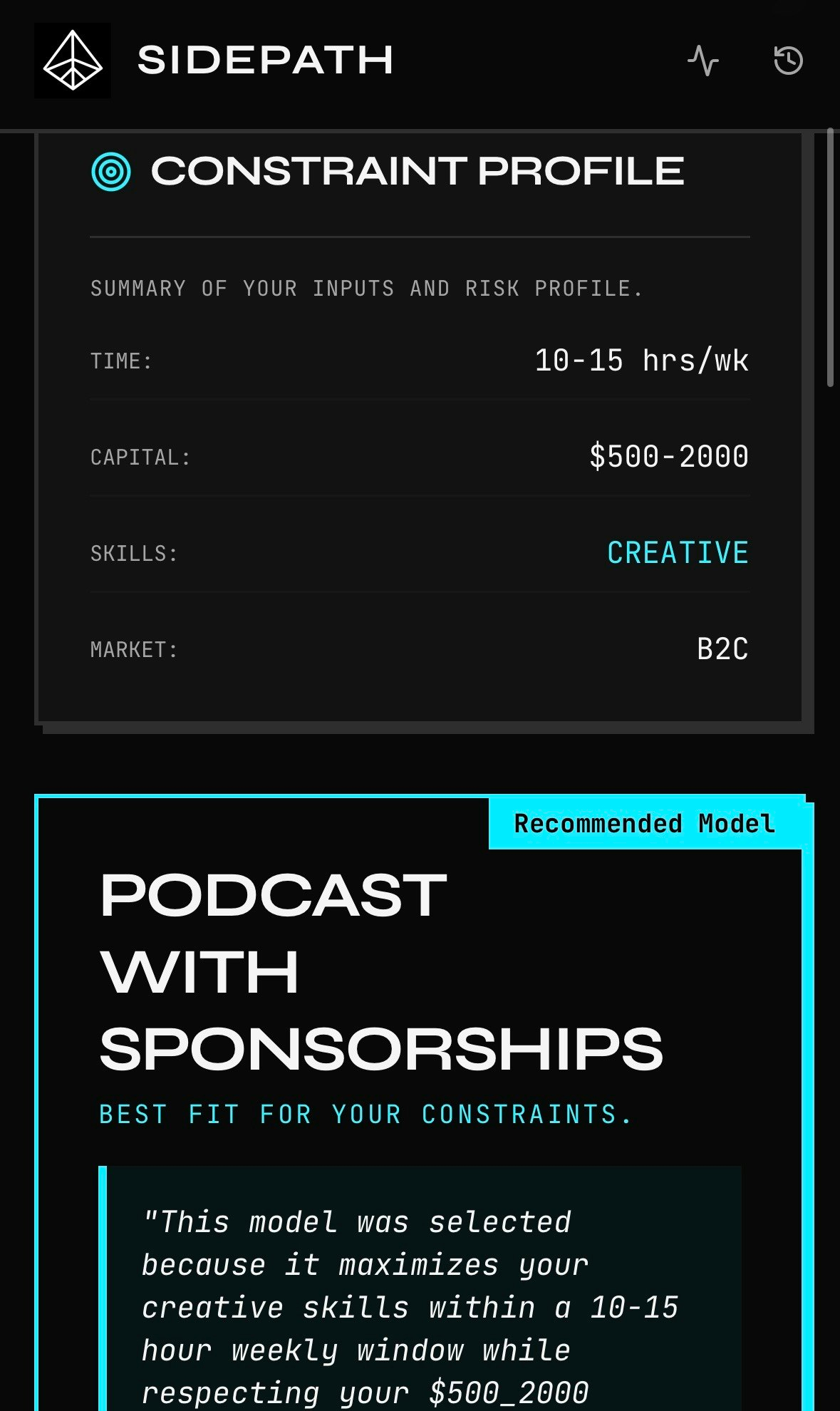
Task: Click the CAPITAL row label
Action: 140,456
